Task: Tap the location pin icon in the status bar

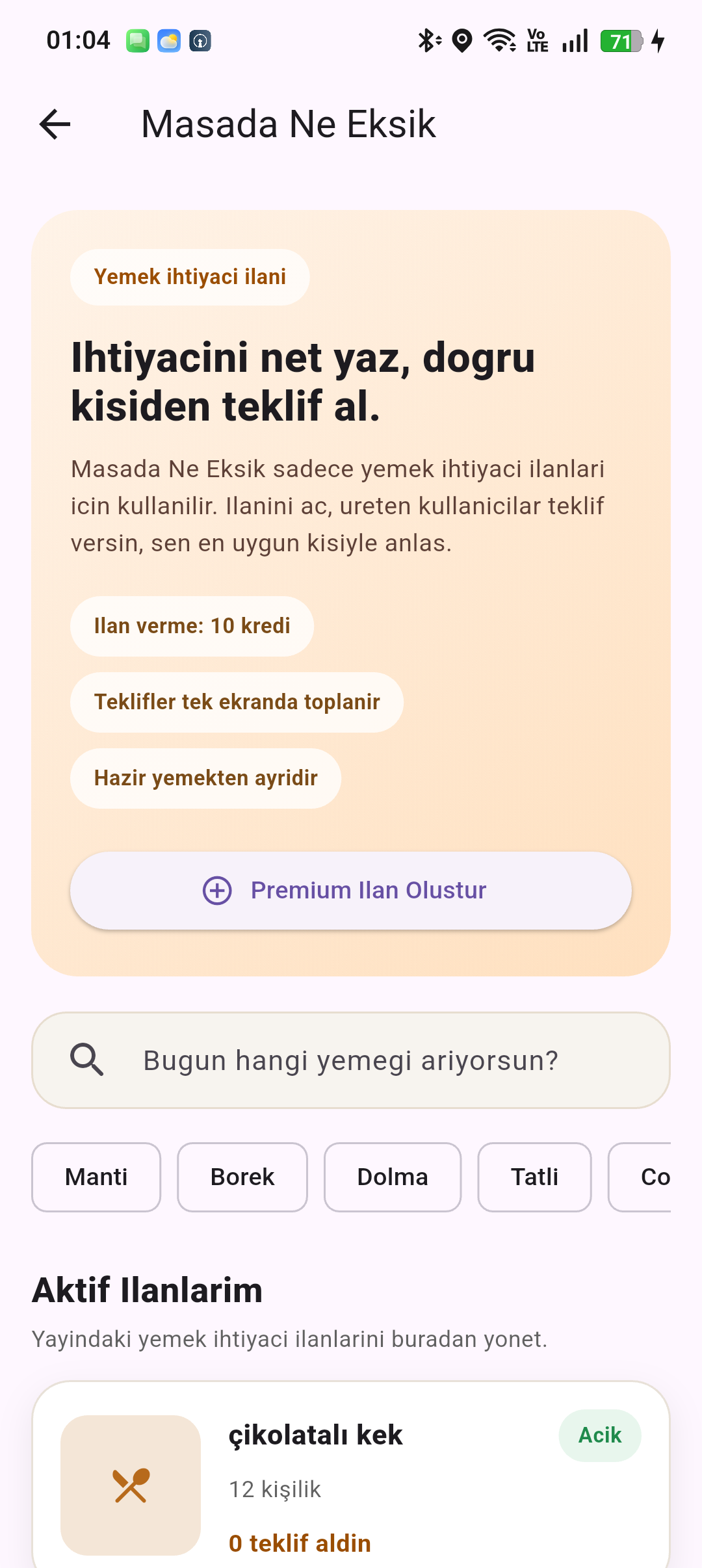Action: 461,40
